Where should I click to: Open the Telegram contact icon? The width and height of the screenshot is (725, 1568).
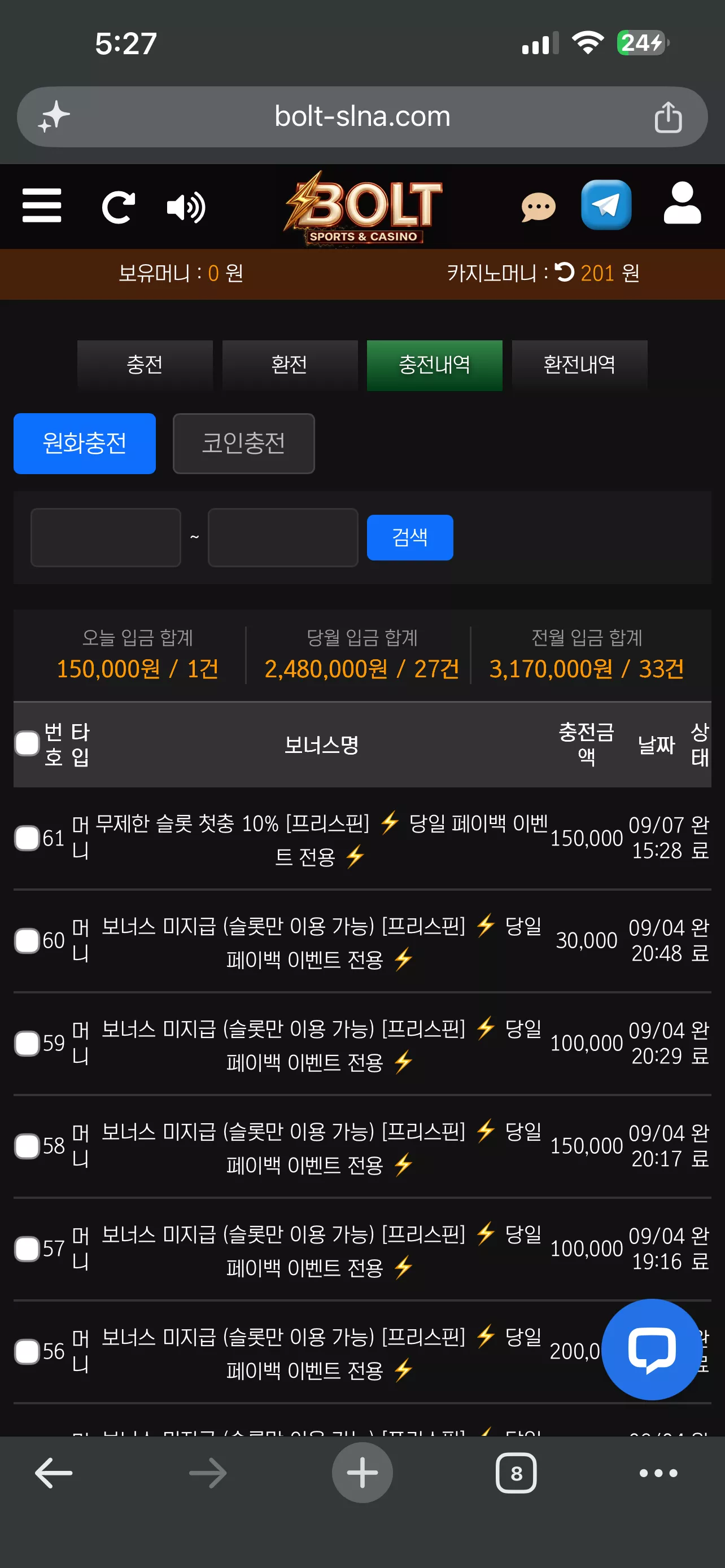[606, 205]
